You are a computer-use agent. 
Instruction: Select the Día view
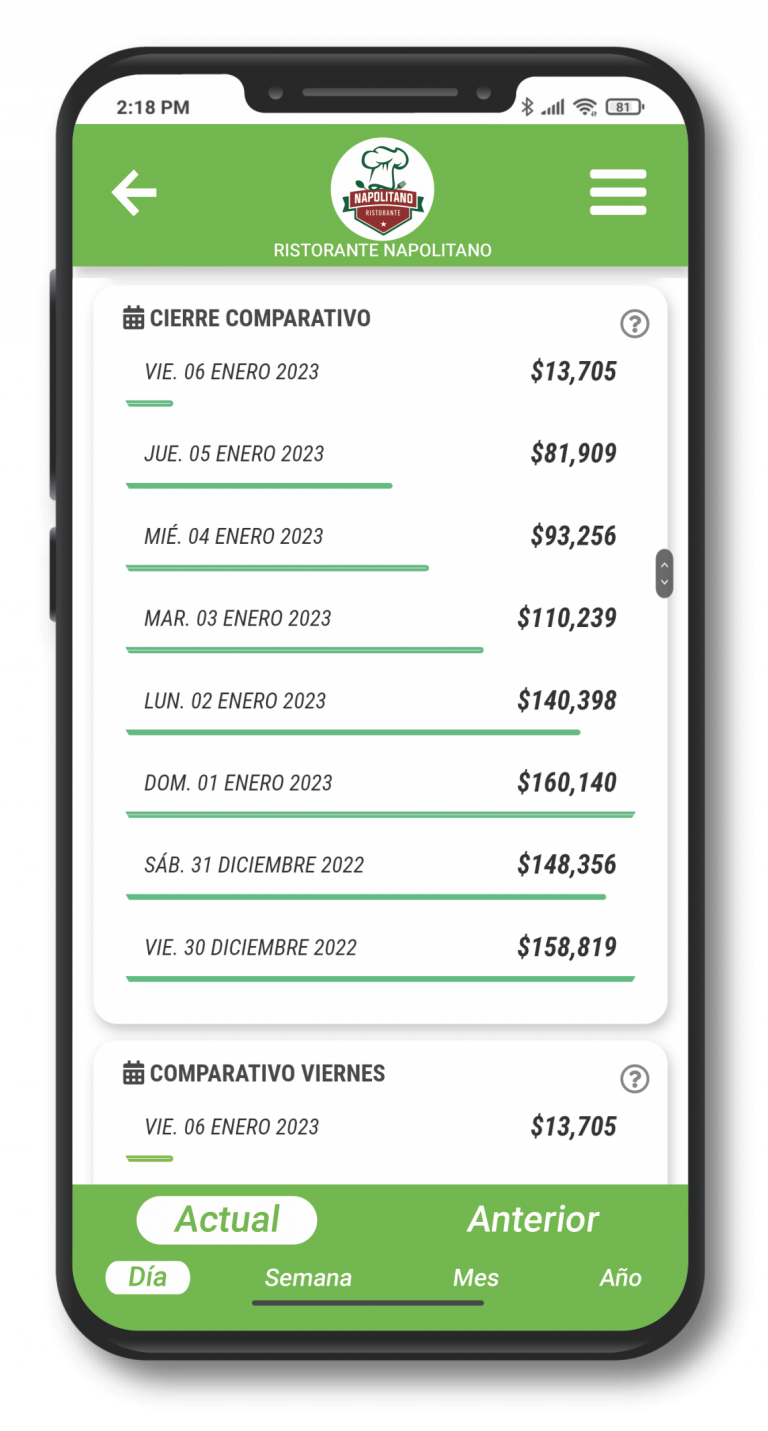(x=148, y=1277)
